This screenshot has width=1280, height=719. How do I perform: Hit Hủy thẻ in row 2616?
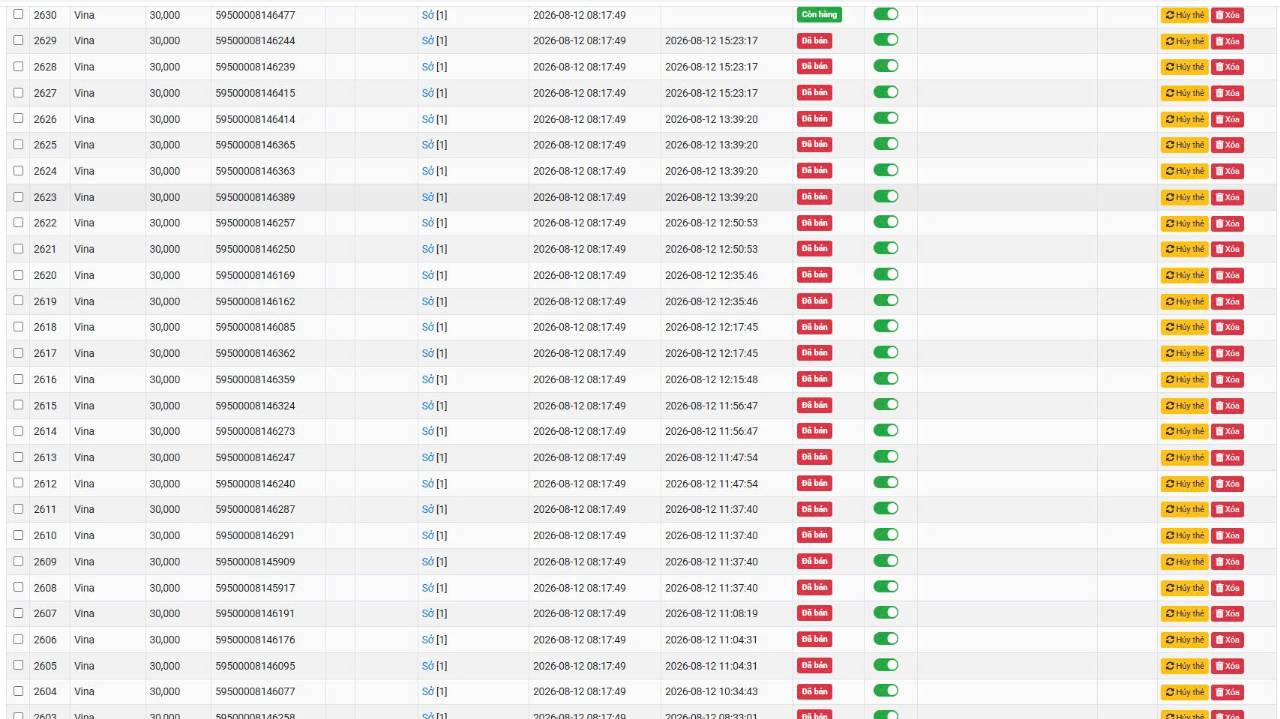pos(1184,379)
